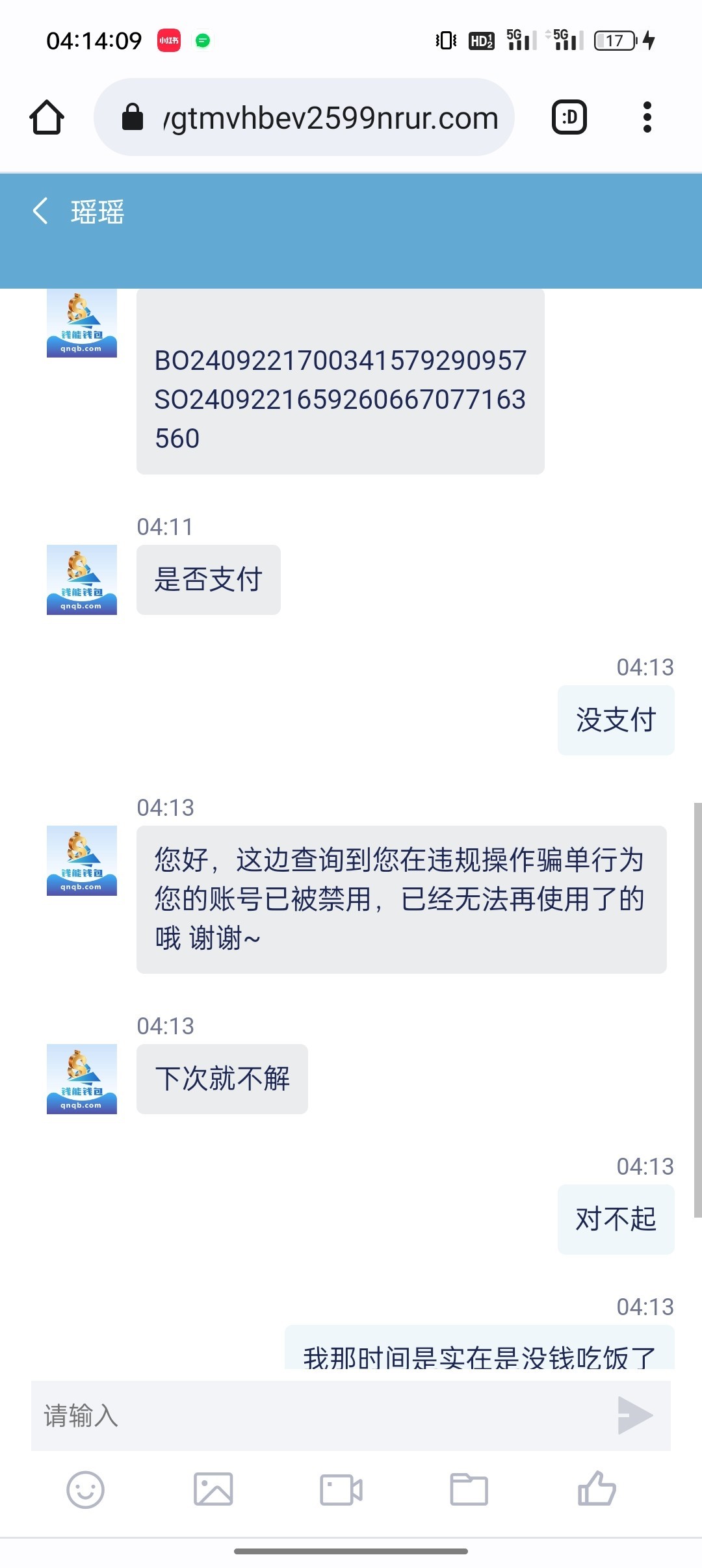Focus the 请输入 message field
702x1568 pixels.
point(318,1415)
